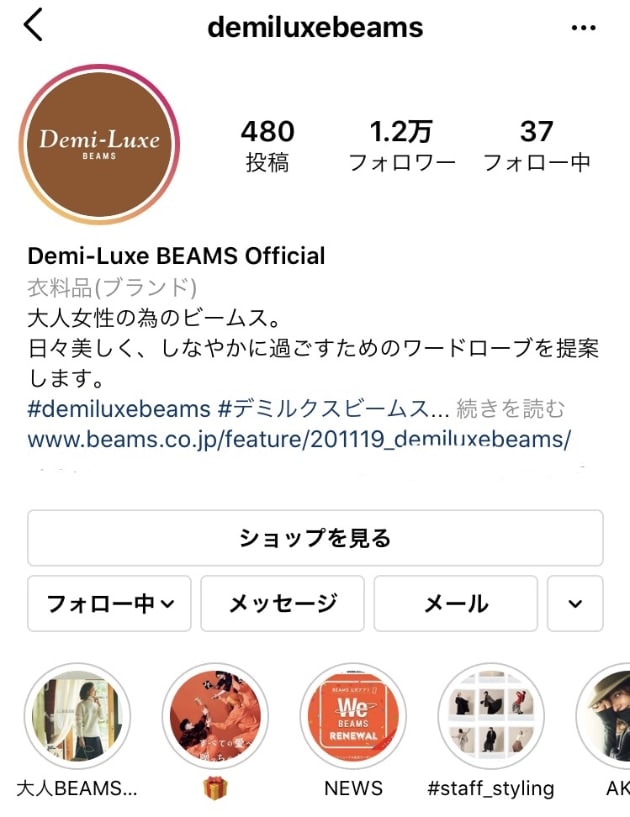This screenshot has width=630, height=817.
Task: View the 37 following list
Action: point(537,146)
